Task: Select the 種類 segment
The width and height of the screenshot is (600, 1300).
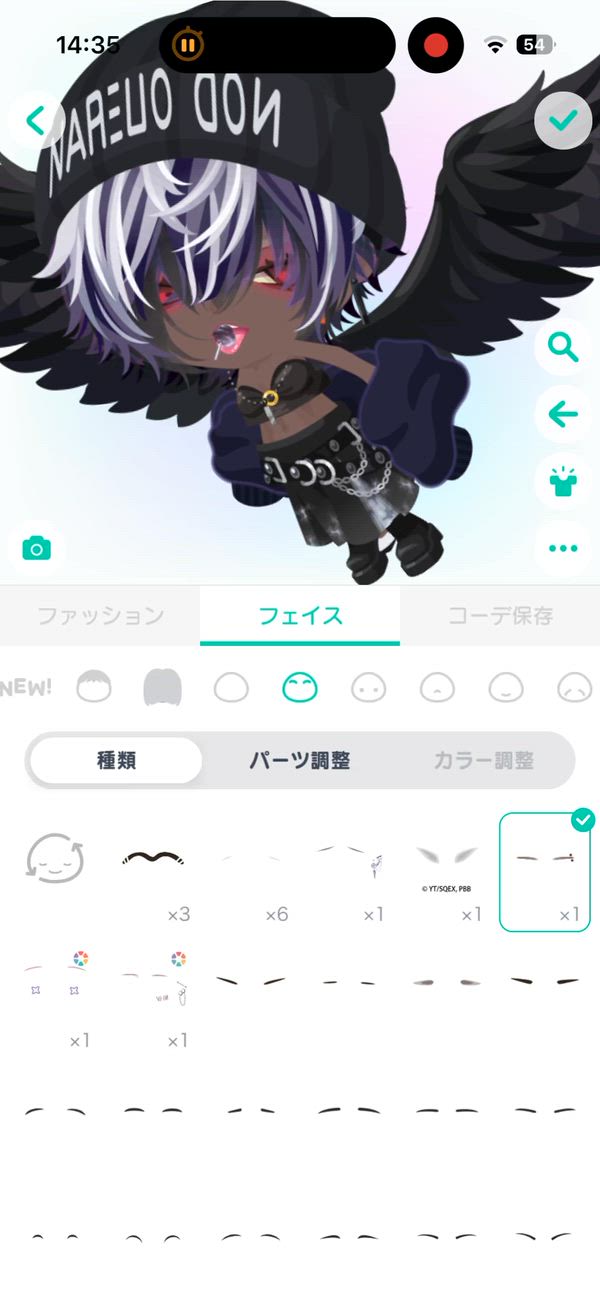Action: 116,761
